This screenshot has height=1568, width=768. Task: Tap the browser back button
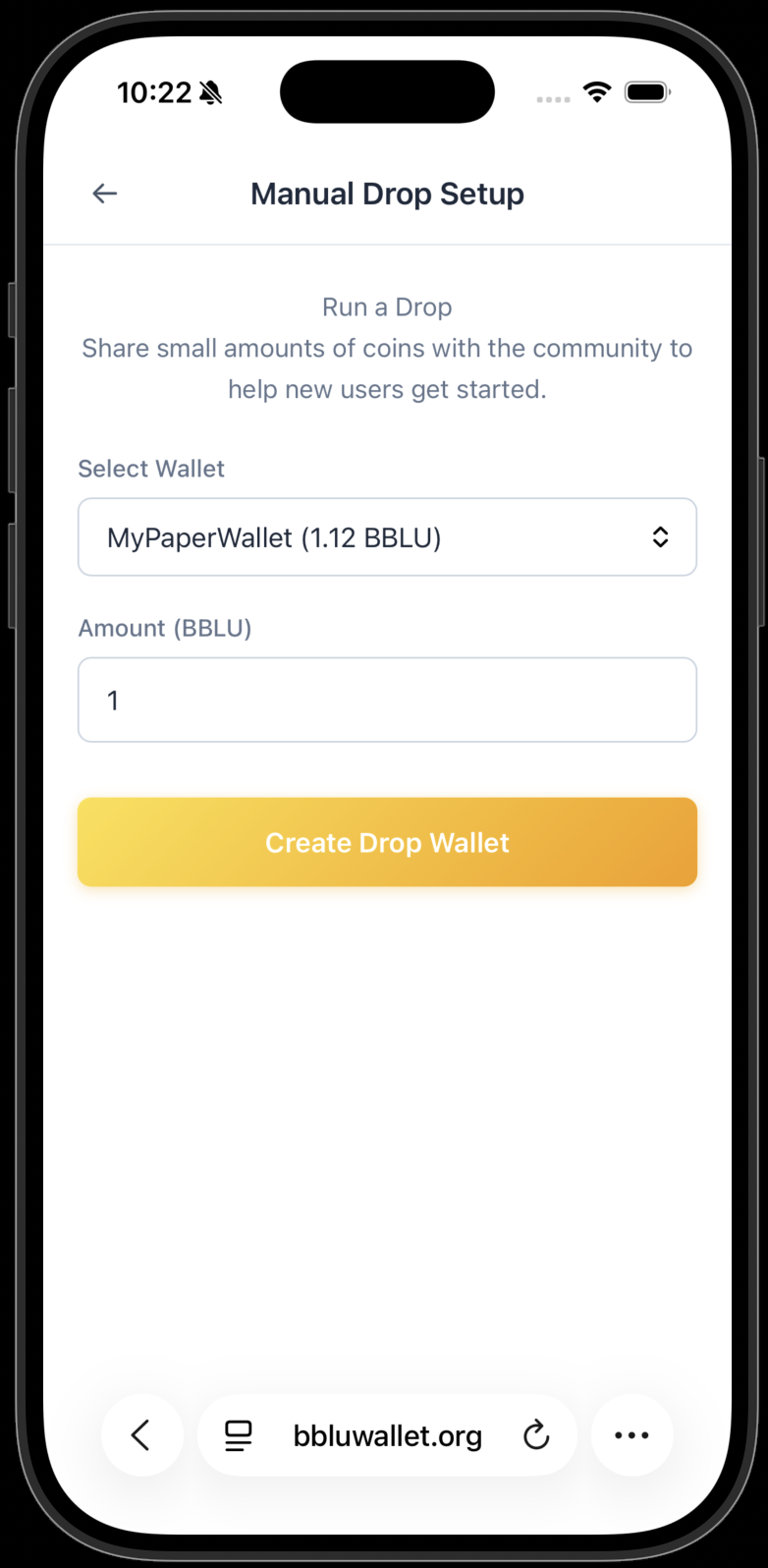[x=141, y=1435]
